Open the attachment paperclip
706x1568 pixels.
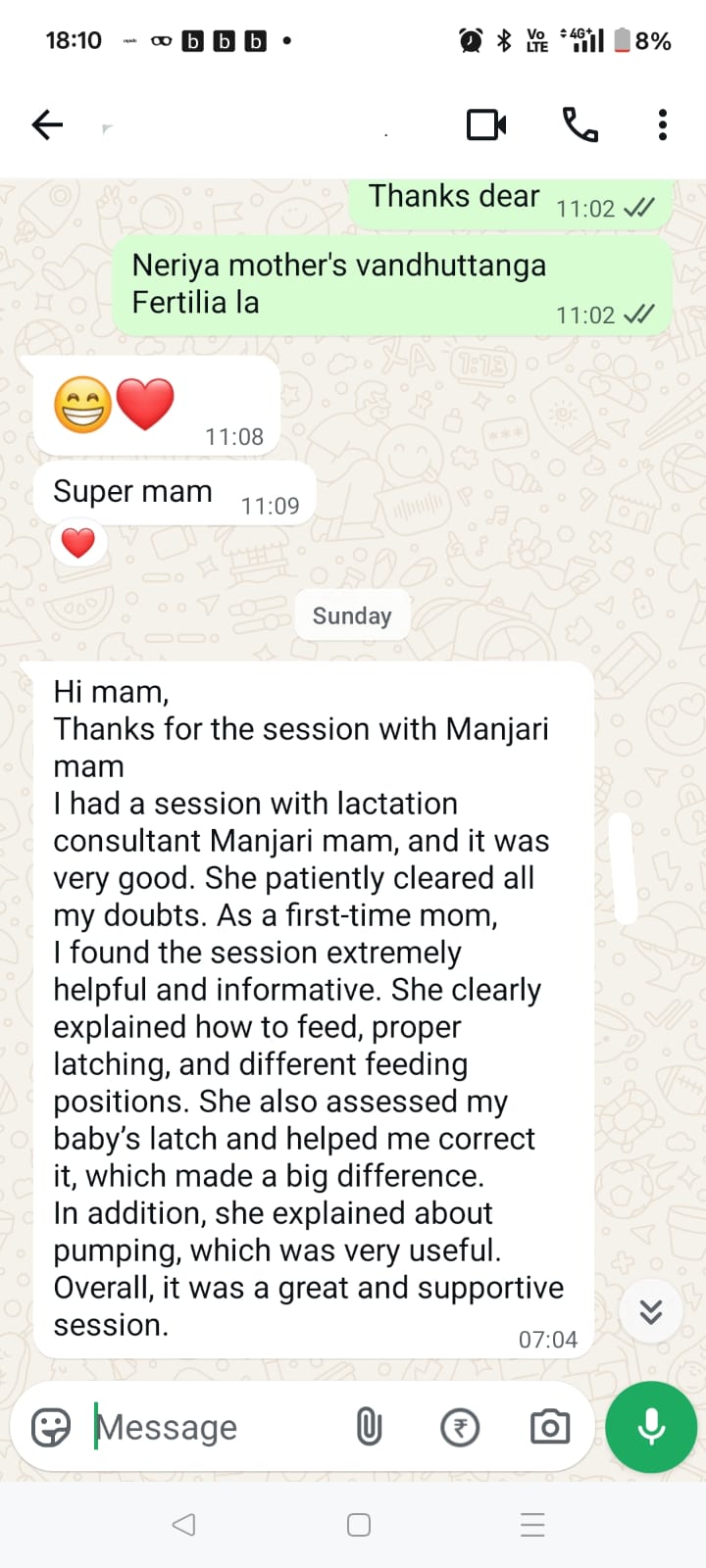[x=369, y=1427]
